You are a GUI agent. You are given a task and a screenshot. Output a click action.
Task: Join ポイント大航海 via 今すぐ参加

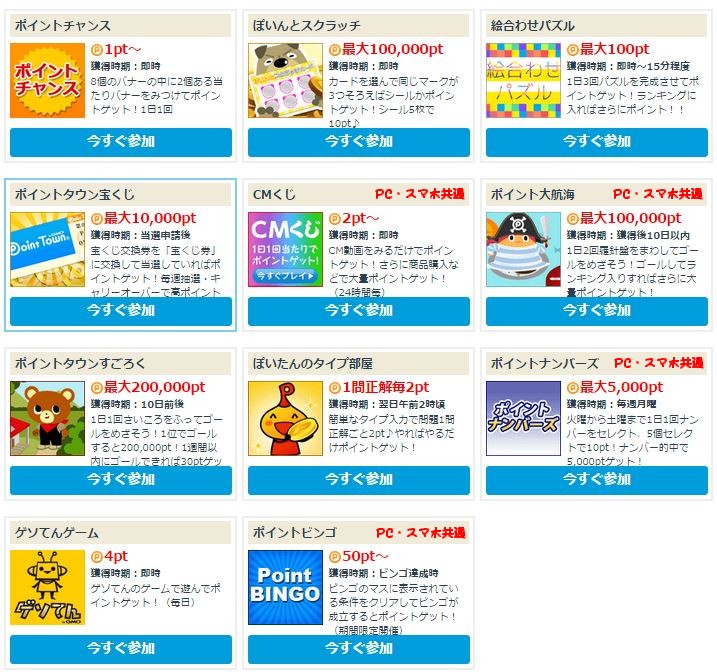pyautogui.click(x=596, y=311)
